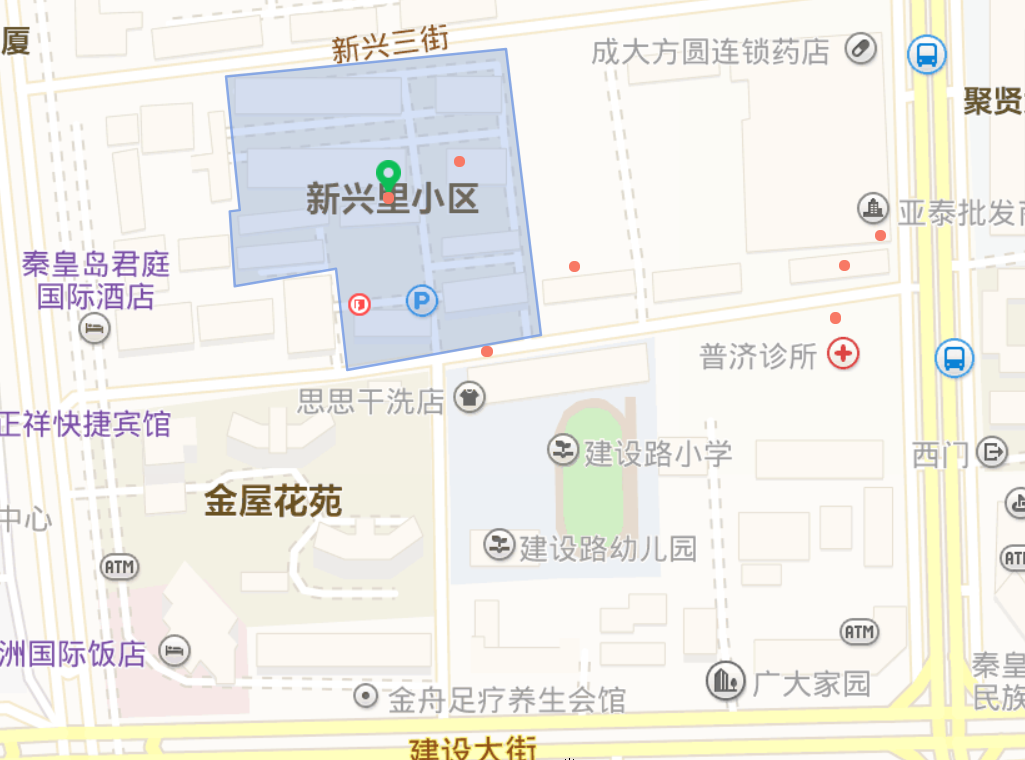Open the 秦皇岛君庭国际酒店 hotel marker
Viewport: 1025px width, 760px height.
95,328
